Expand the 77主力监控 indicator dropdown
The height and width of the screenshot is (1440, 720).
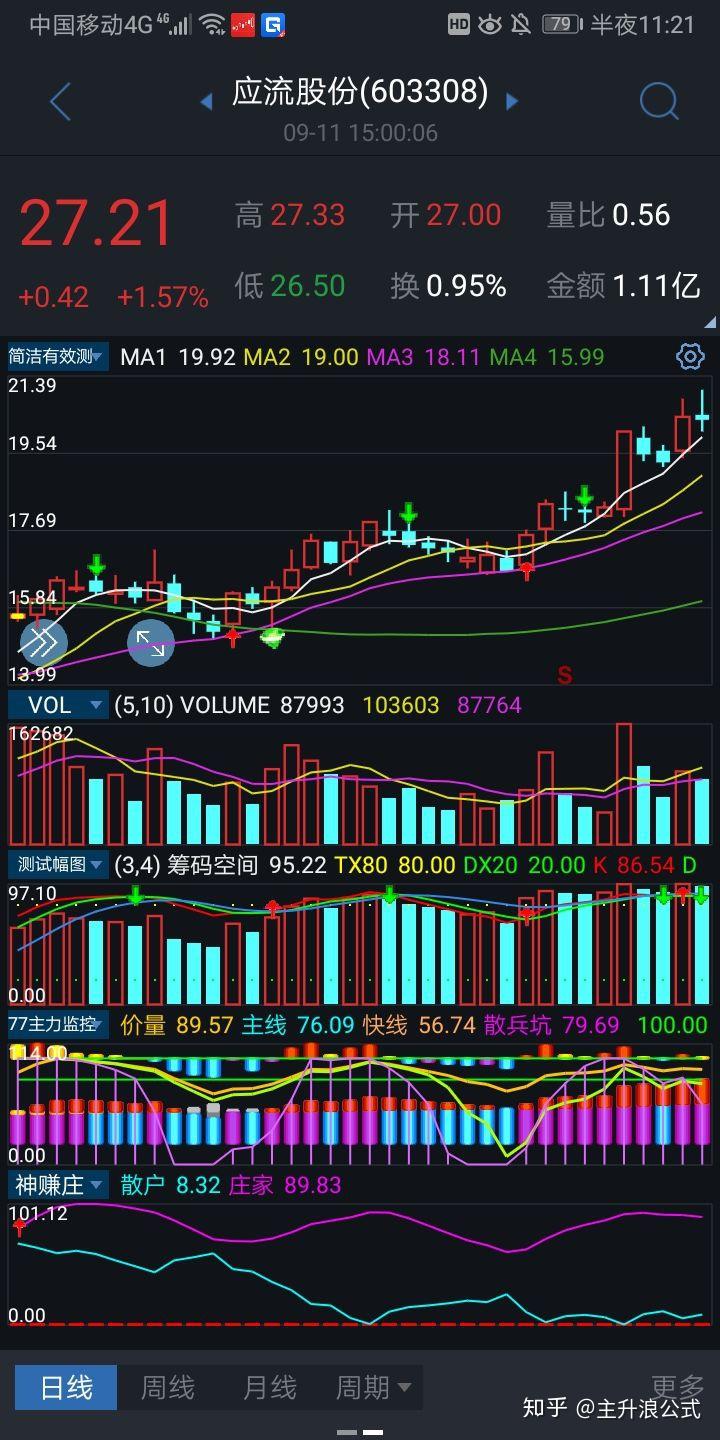coord(58,1025)
